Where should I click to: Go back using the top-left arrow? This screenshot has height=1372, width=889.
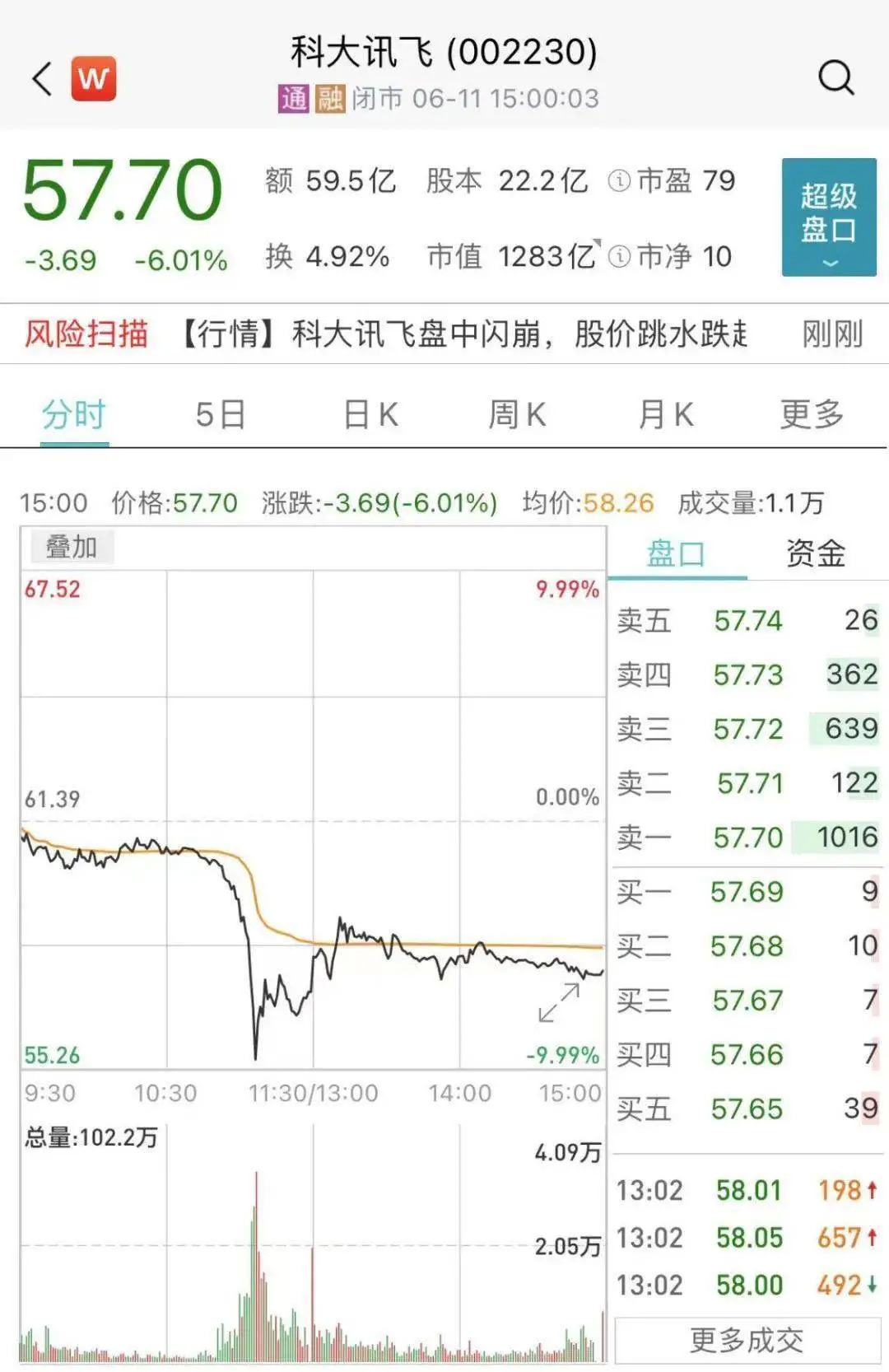tap(42, 79)
